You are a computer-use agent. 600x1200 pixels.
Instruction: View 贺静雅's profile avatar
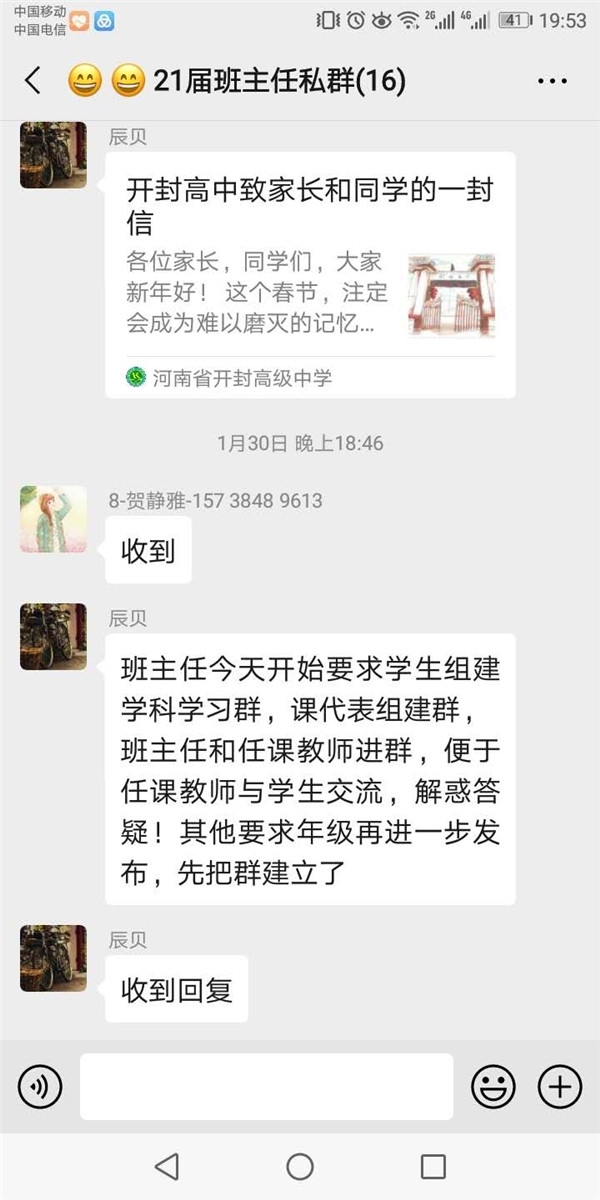coord(53,519)
